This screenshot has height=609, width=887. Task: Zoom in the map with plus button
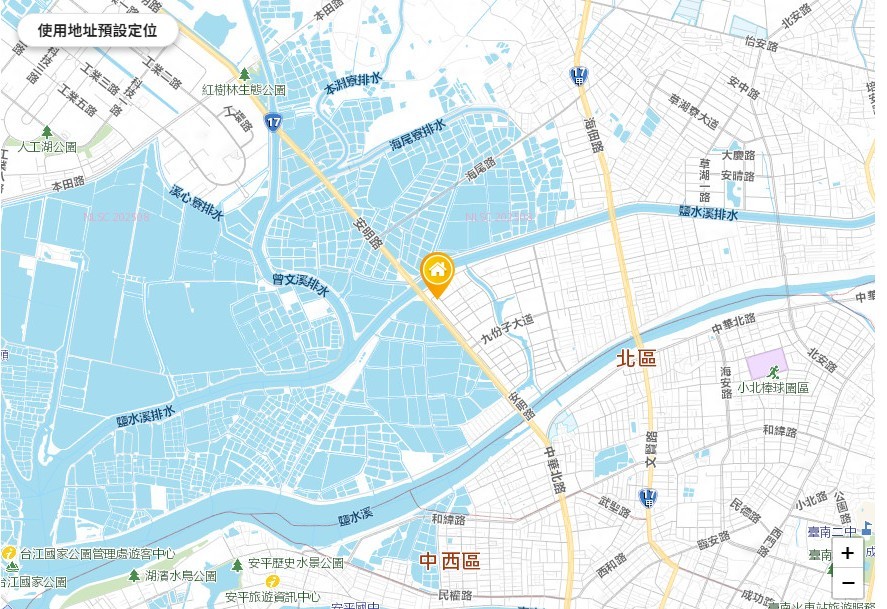[x=847, y=553]
